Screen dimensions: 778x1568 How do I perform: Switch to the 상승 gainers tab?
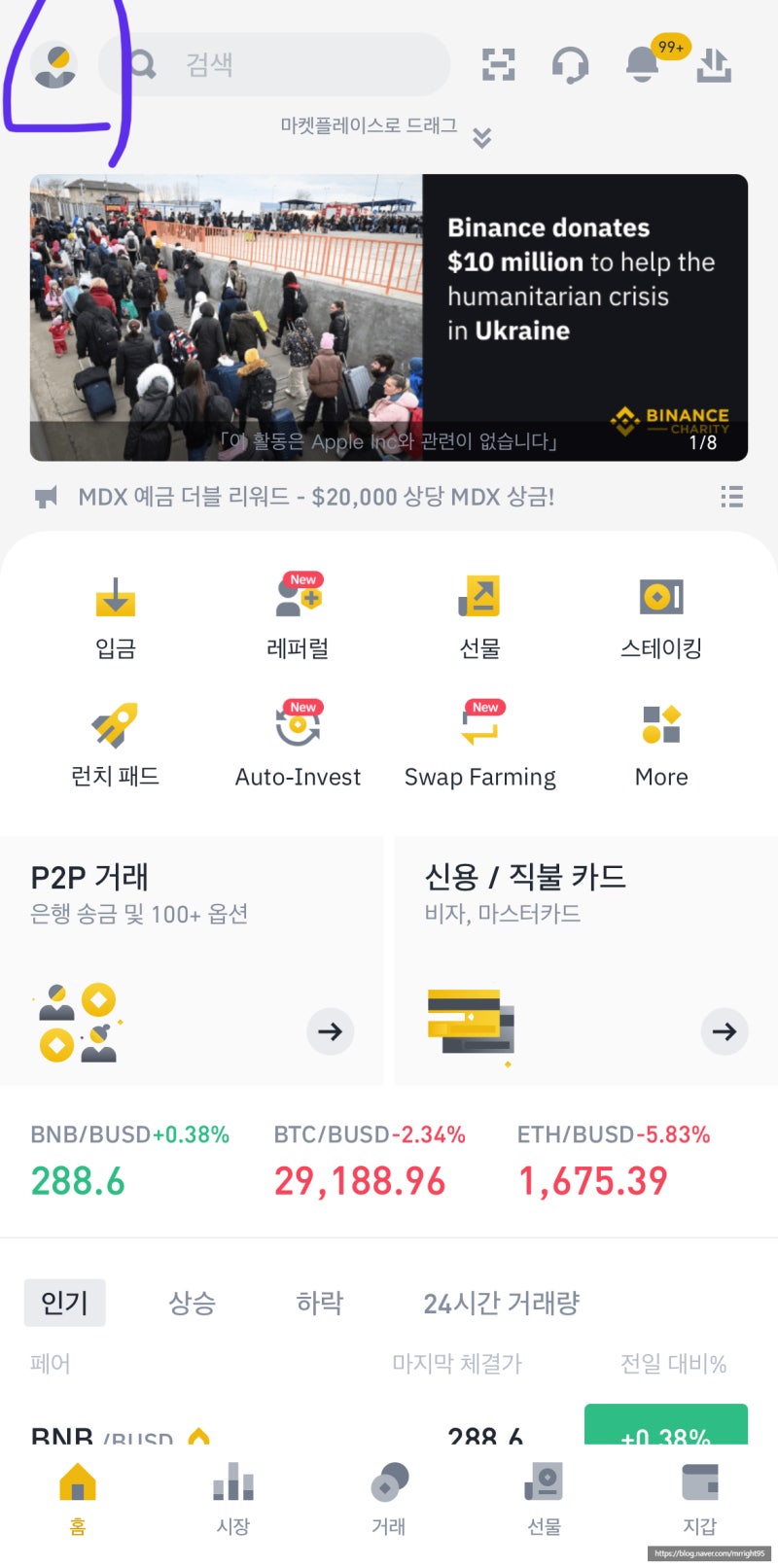click(x=192, y=1303)
